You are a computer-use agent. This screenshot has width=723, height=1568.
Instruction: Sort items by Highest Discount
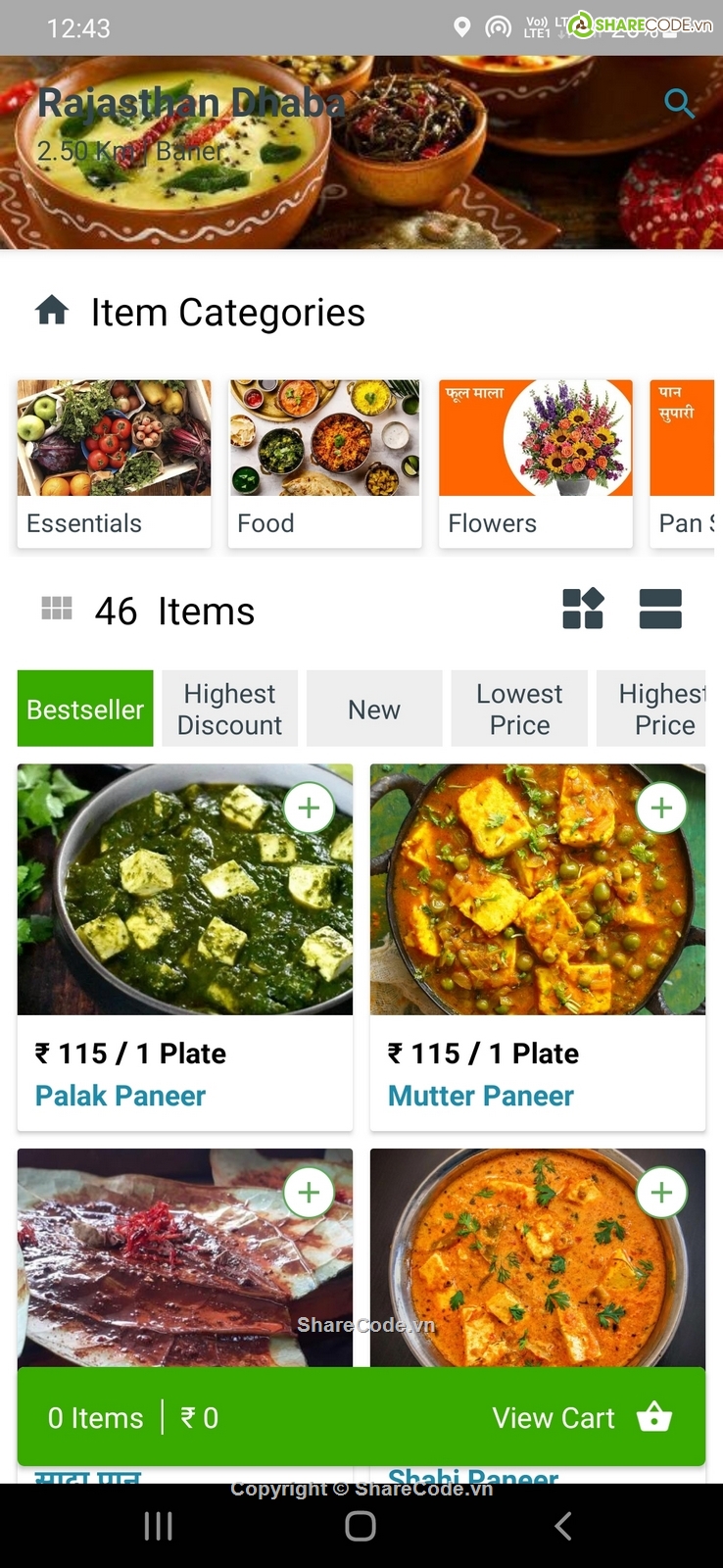coord(229,709)
